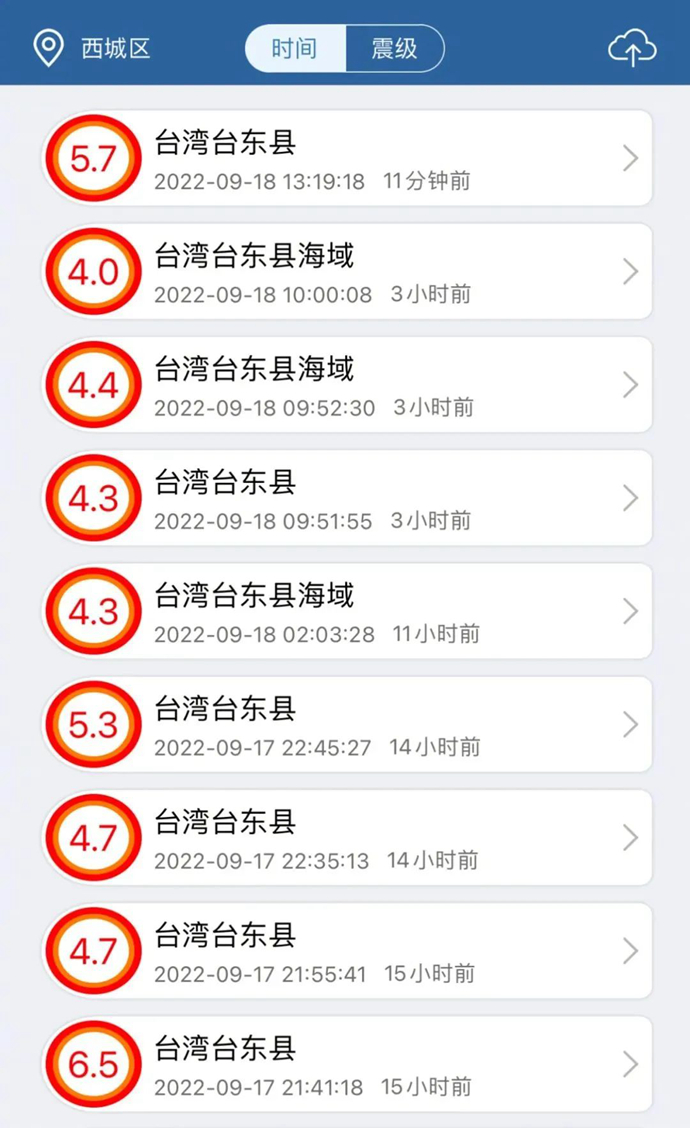View the earthquake at 22:35:13 on 2022-09-17

point(350,837)
